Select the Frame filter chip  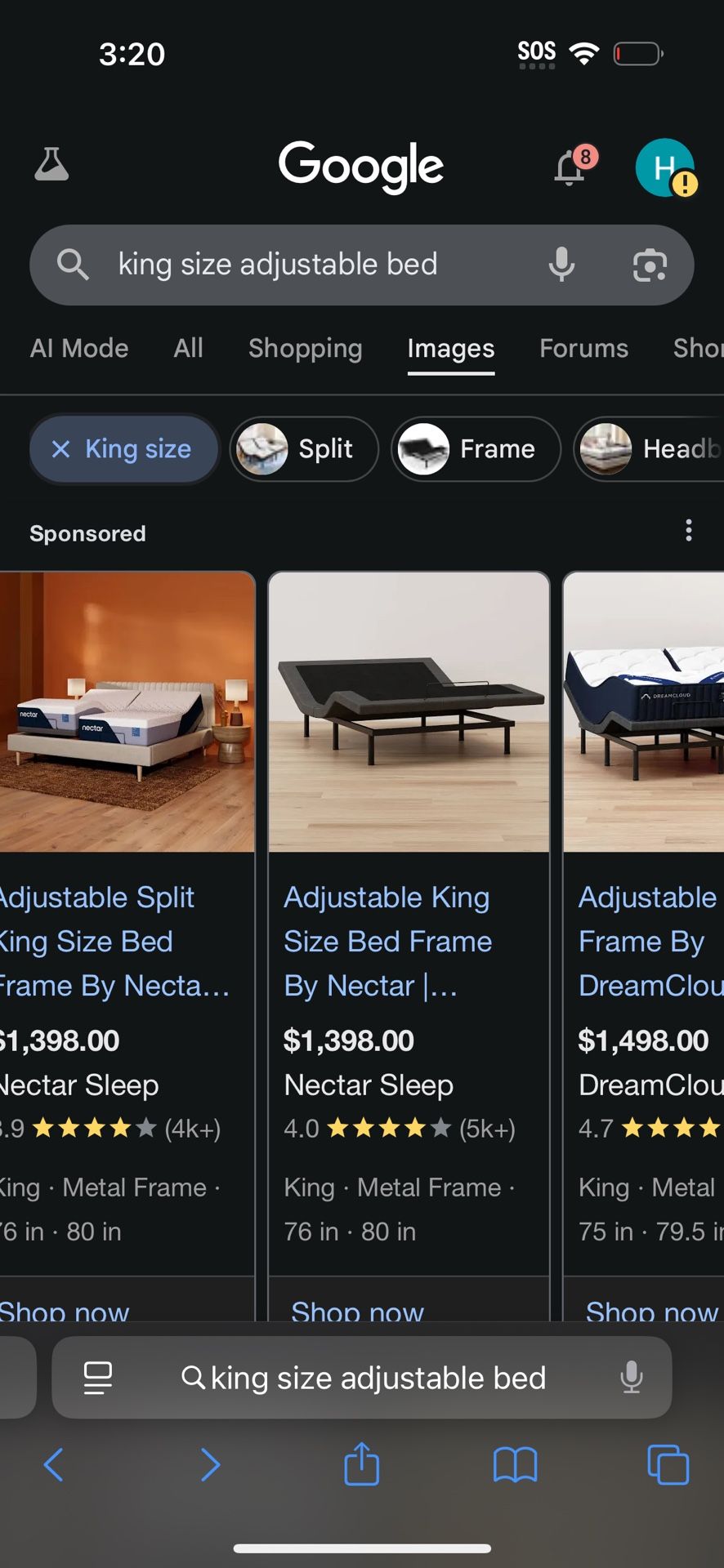coord(476,449)
